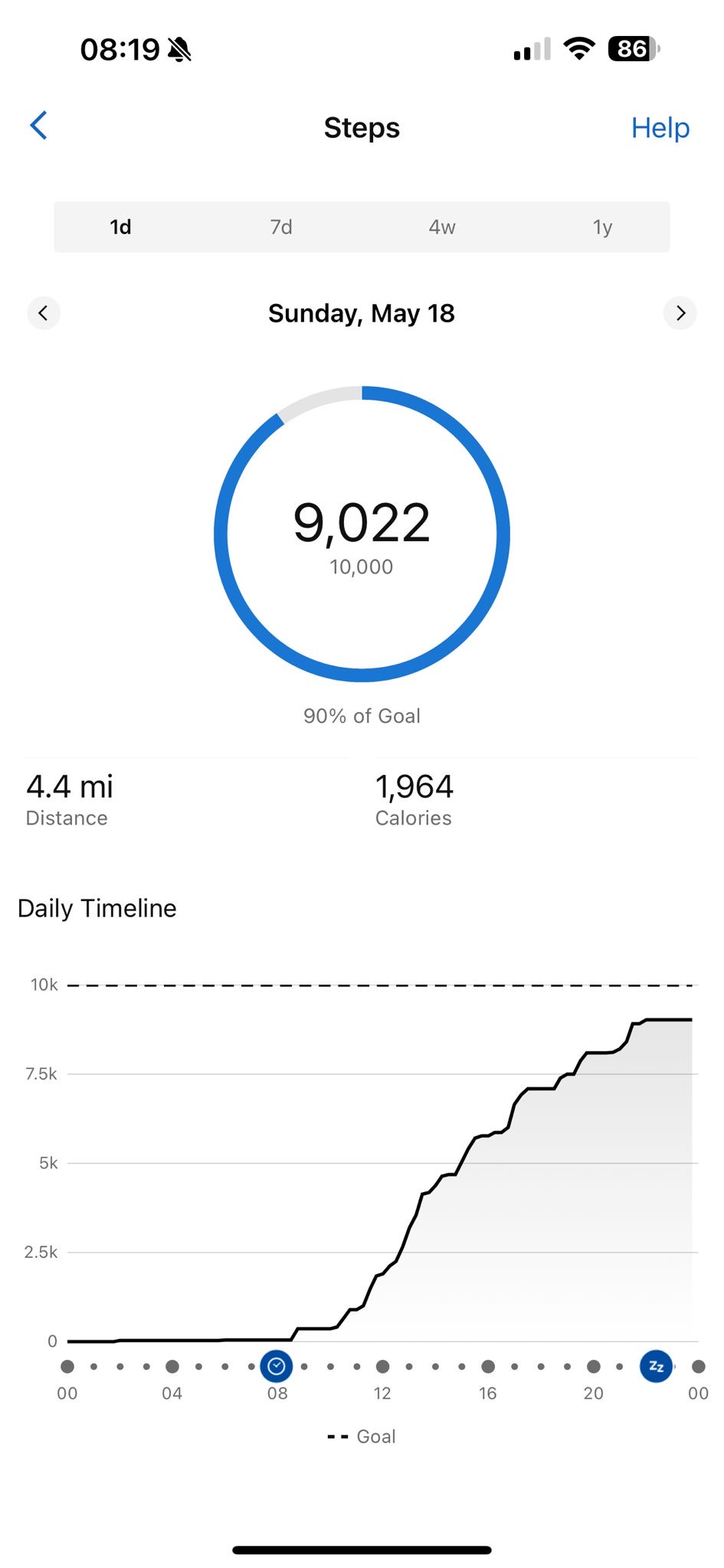Tap the sleep Zz marker on timeline
The image size is (724, 1568).
coord(656,1366)
